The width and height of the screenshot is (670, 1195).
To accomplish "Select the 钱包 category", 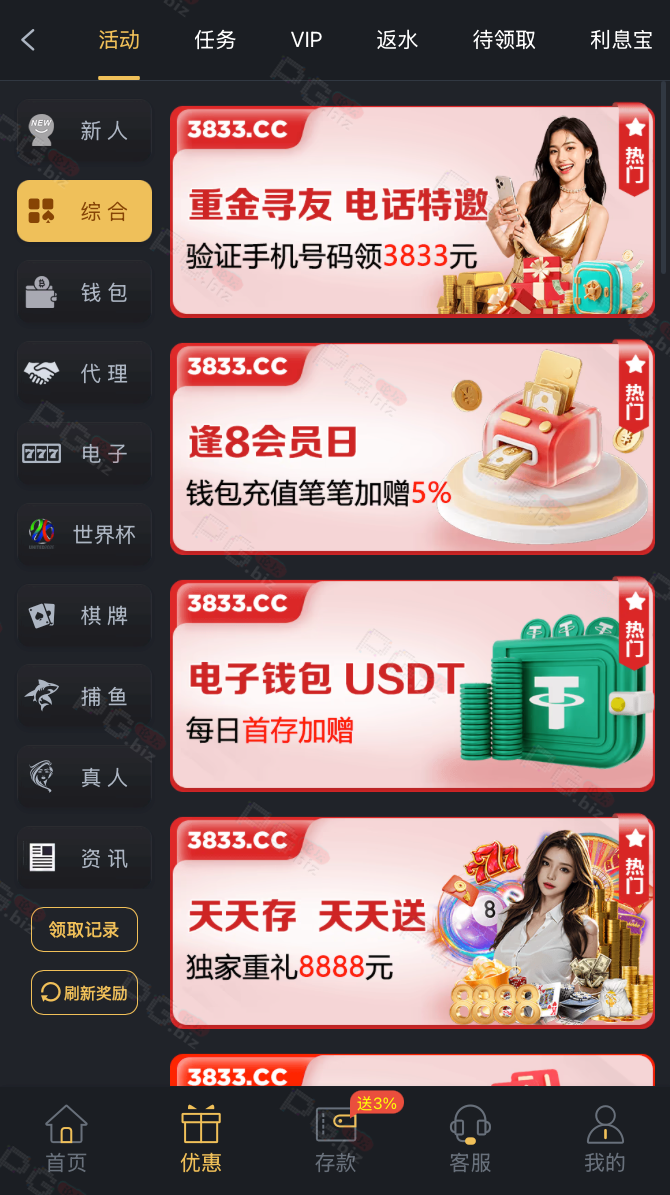I will (84, 292).
